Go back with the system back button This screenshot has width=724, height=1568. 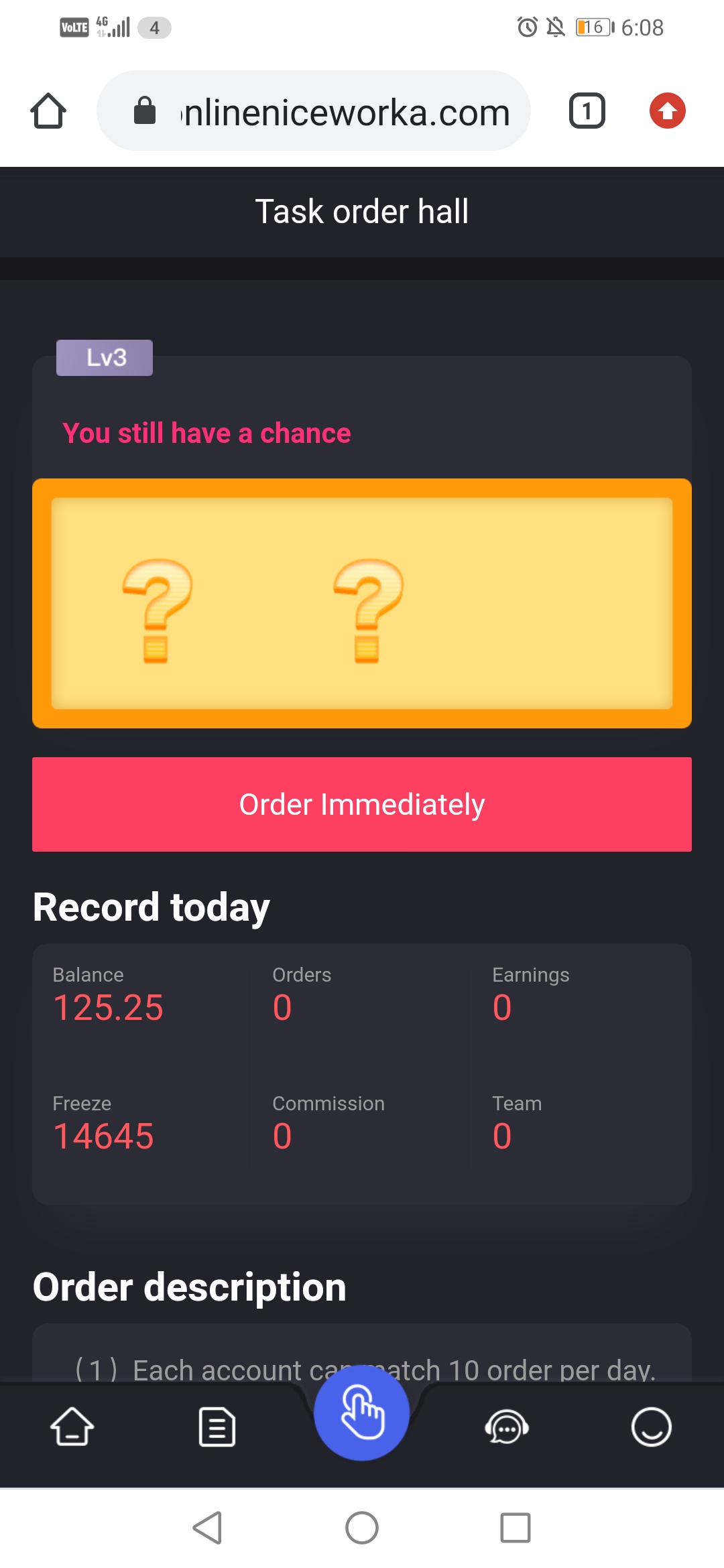pyautogui.click(x=208, y=1528)
